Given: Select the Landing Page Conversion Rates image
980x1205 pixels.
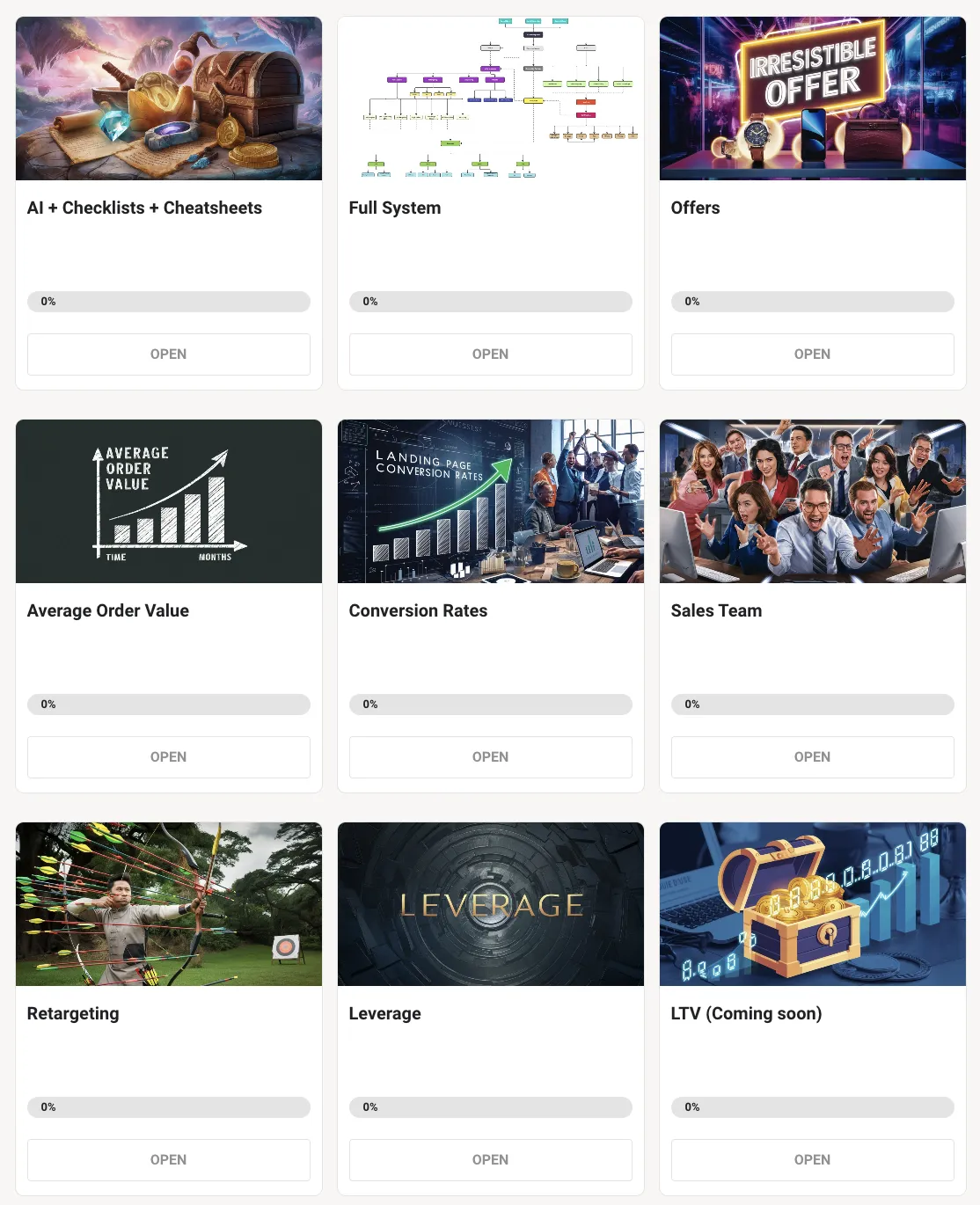Looking at the screenshot, I should [x=490, y=501].
